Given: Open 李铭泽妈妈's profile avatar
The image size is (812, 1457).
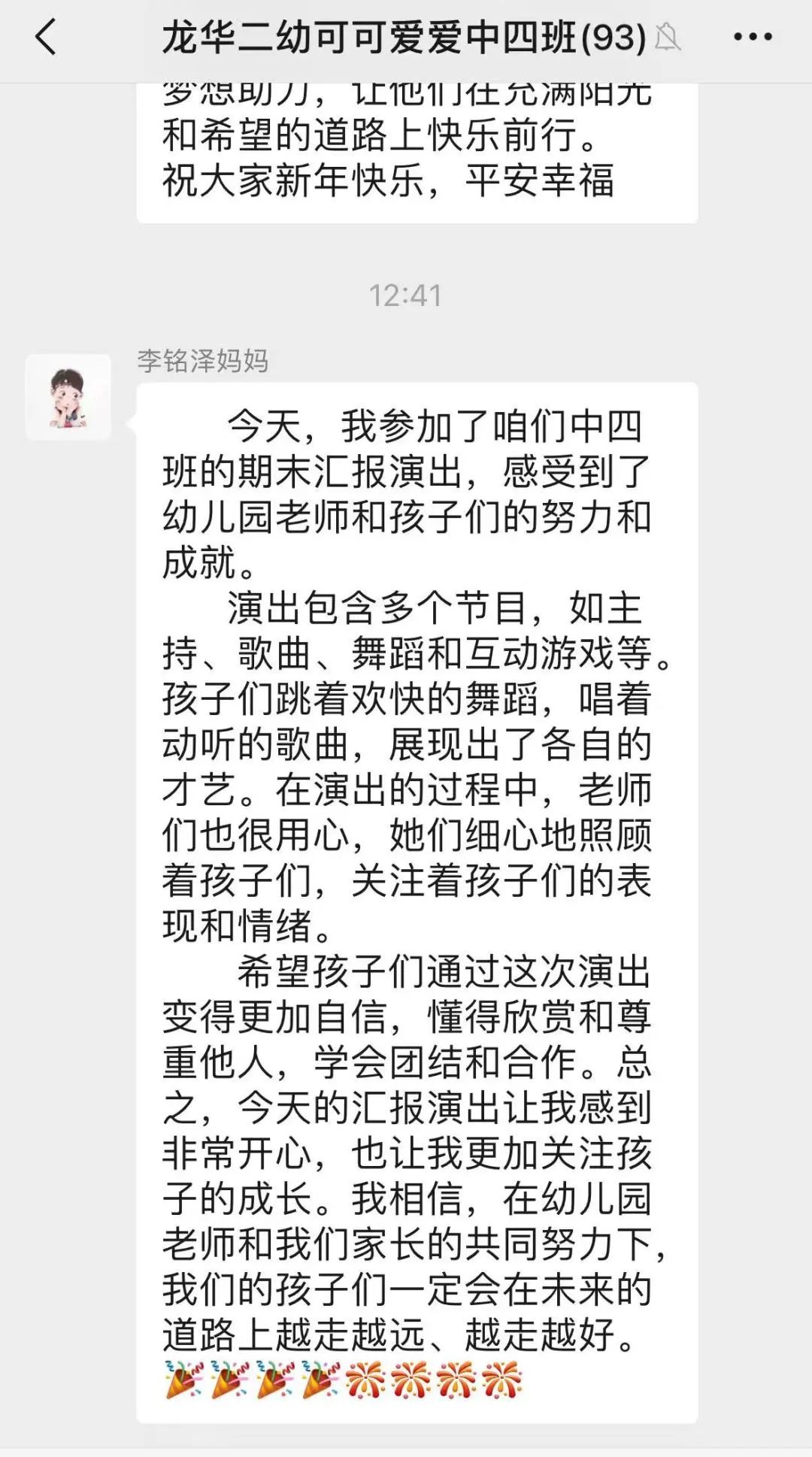Looking at the screenshot, I should [68, 397].
